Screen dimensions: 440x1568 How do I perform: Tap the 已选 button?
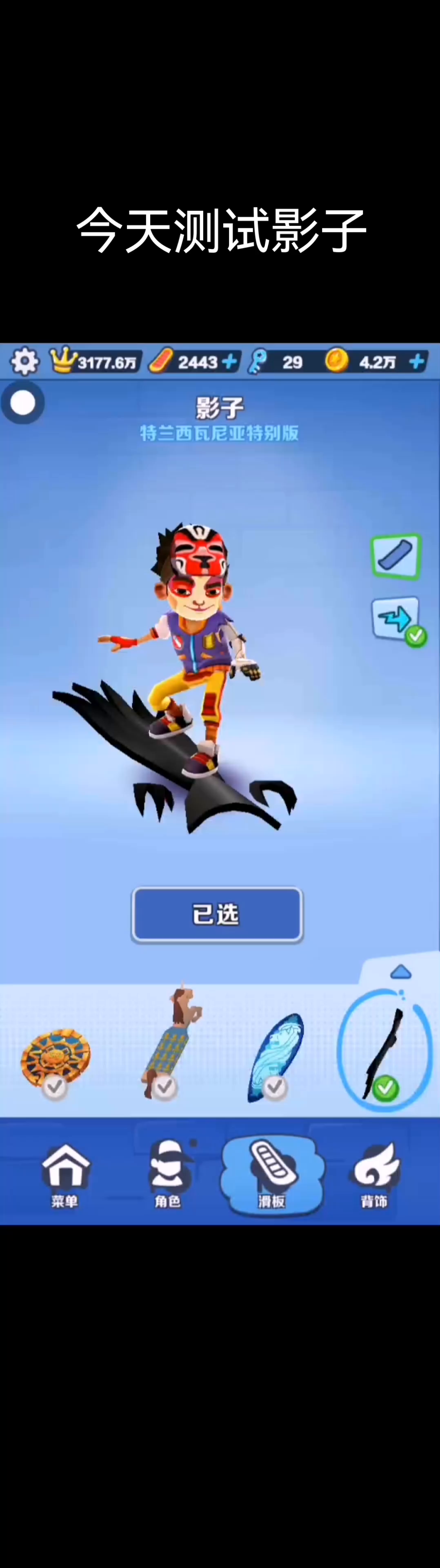pyautogui.click(x=217, y=914)
